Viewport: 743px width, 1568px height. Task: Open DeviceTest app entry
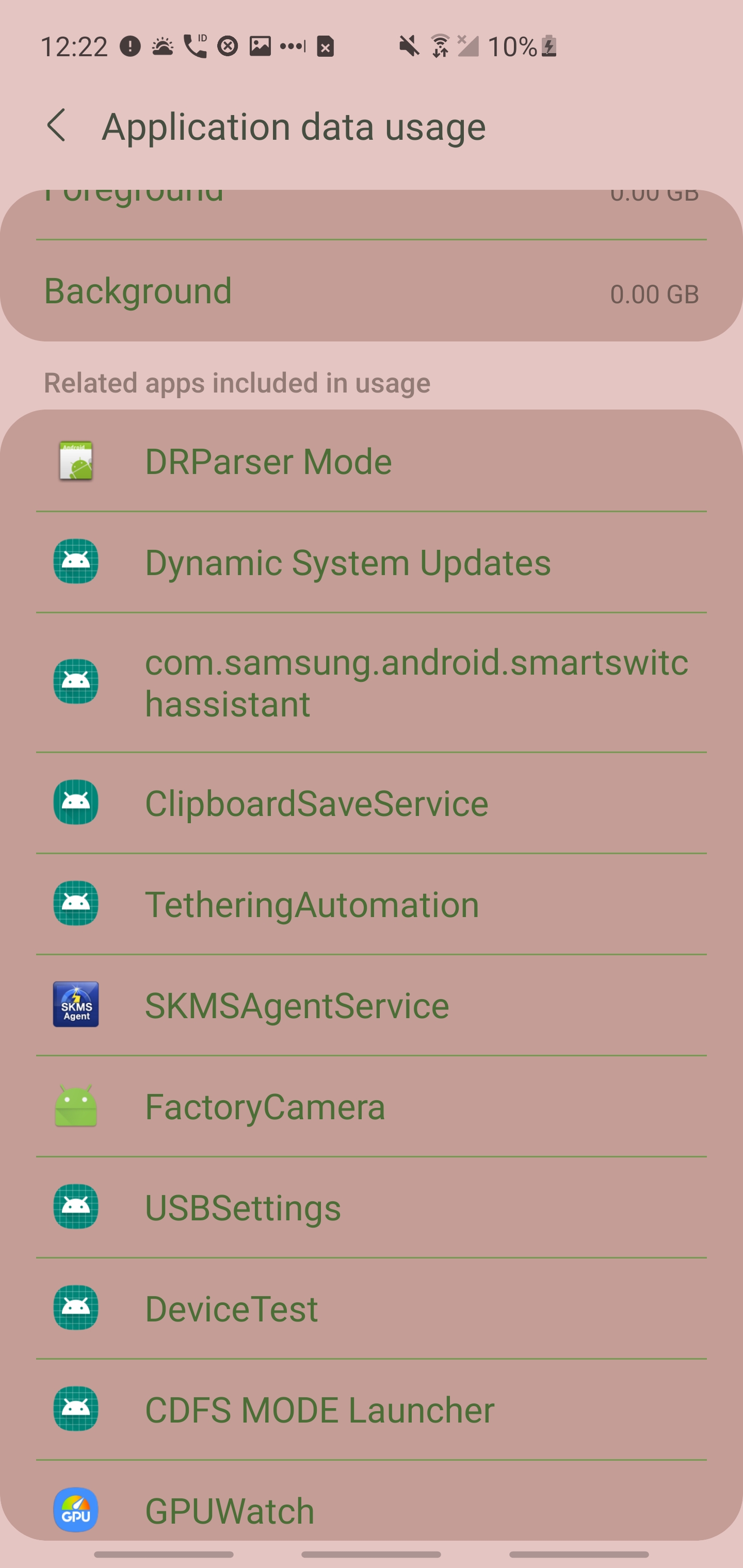click(370, 1309)
